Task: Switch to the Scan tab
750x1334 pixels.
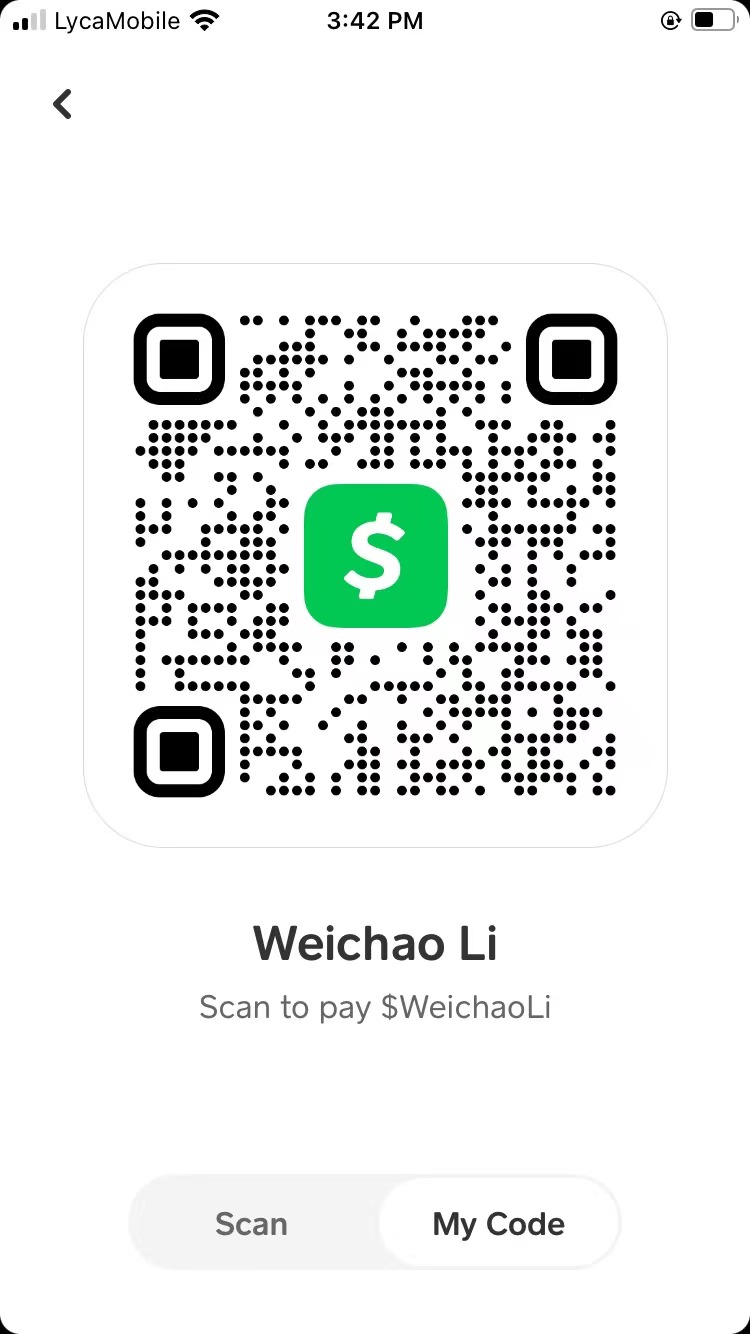Action: (x=251, y=1224)
